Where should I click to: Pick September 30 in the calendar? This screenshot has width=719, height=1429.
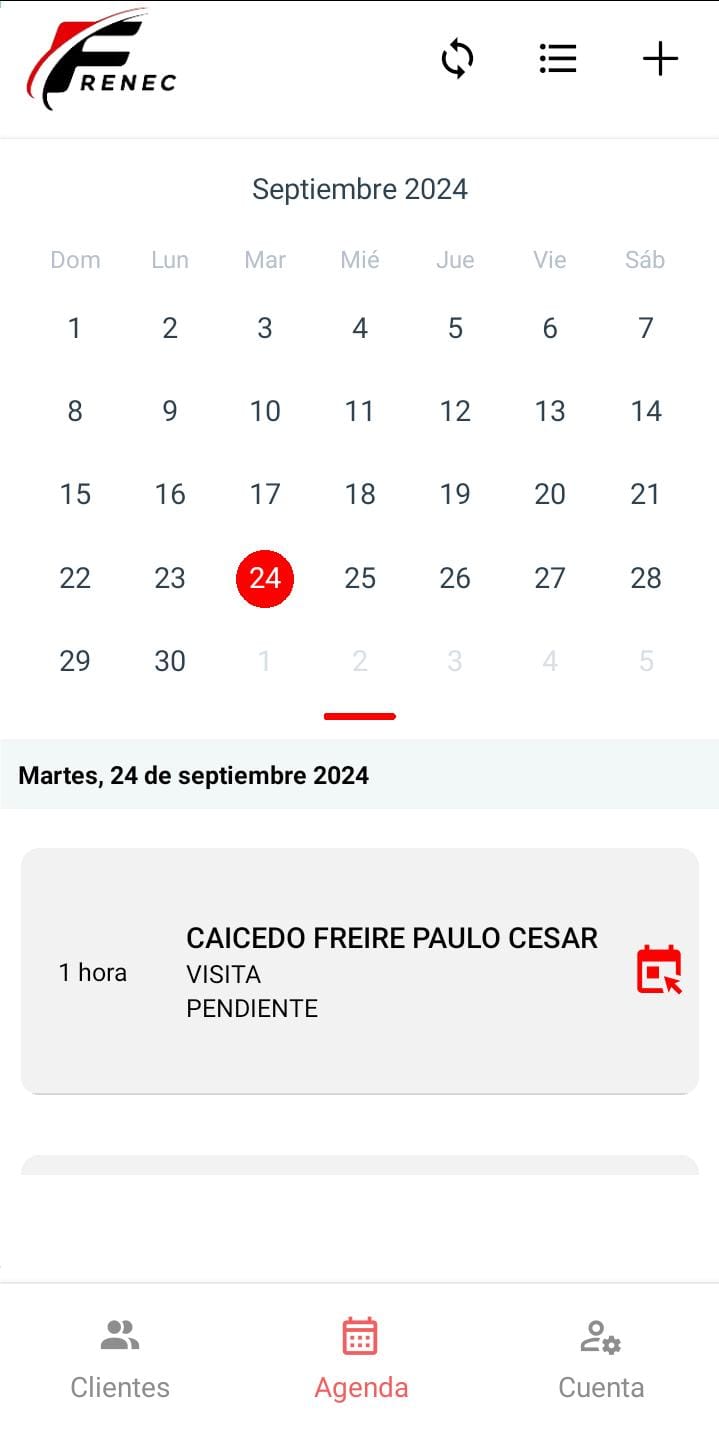[170, 661]
